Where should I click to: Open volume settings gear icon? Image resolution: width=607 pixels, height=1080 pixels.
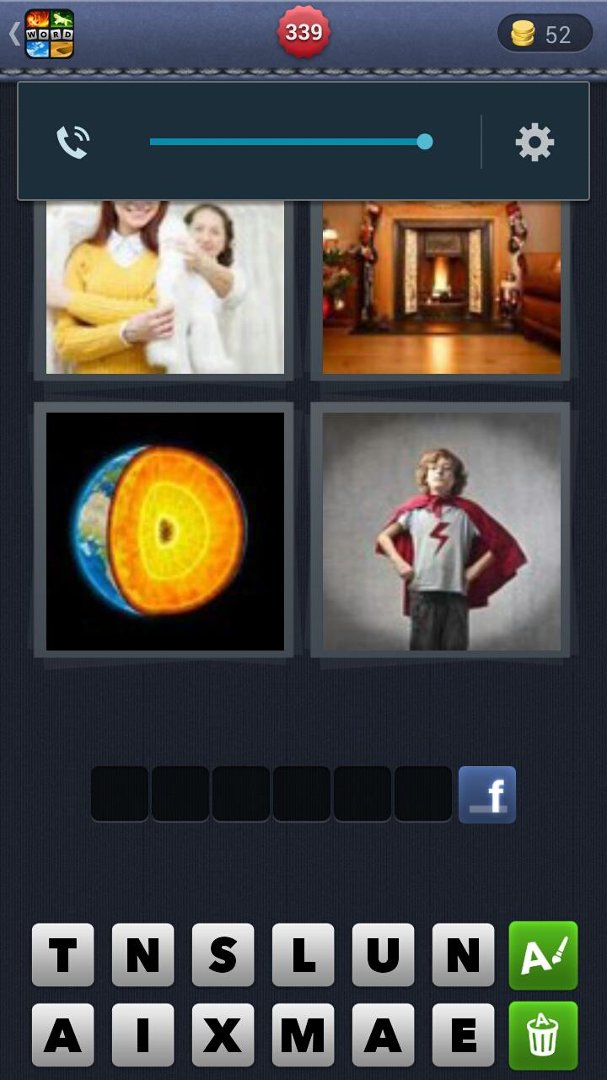point(535,142)
